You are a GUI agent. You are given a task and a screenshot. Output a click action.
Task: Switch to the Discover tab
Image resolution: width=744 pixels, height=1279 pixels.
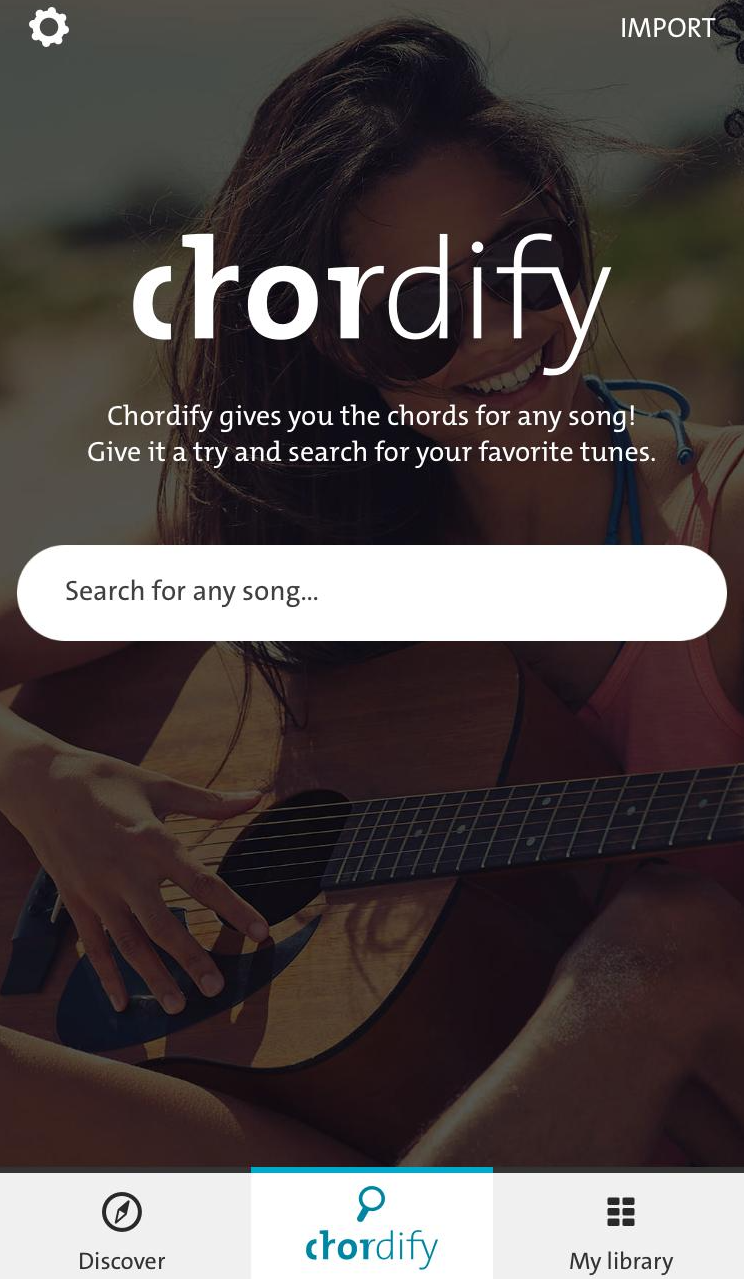click(x=122, y=1228)
